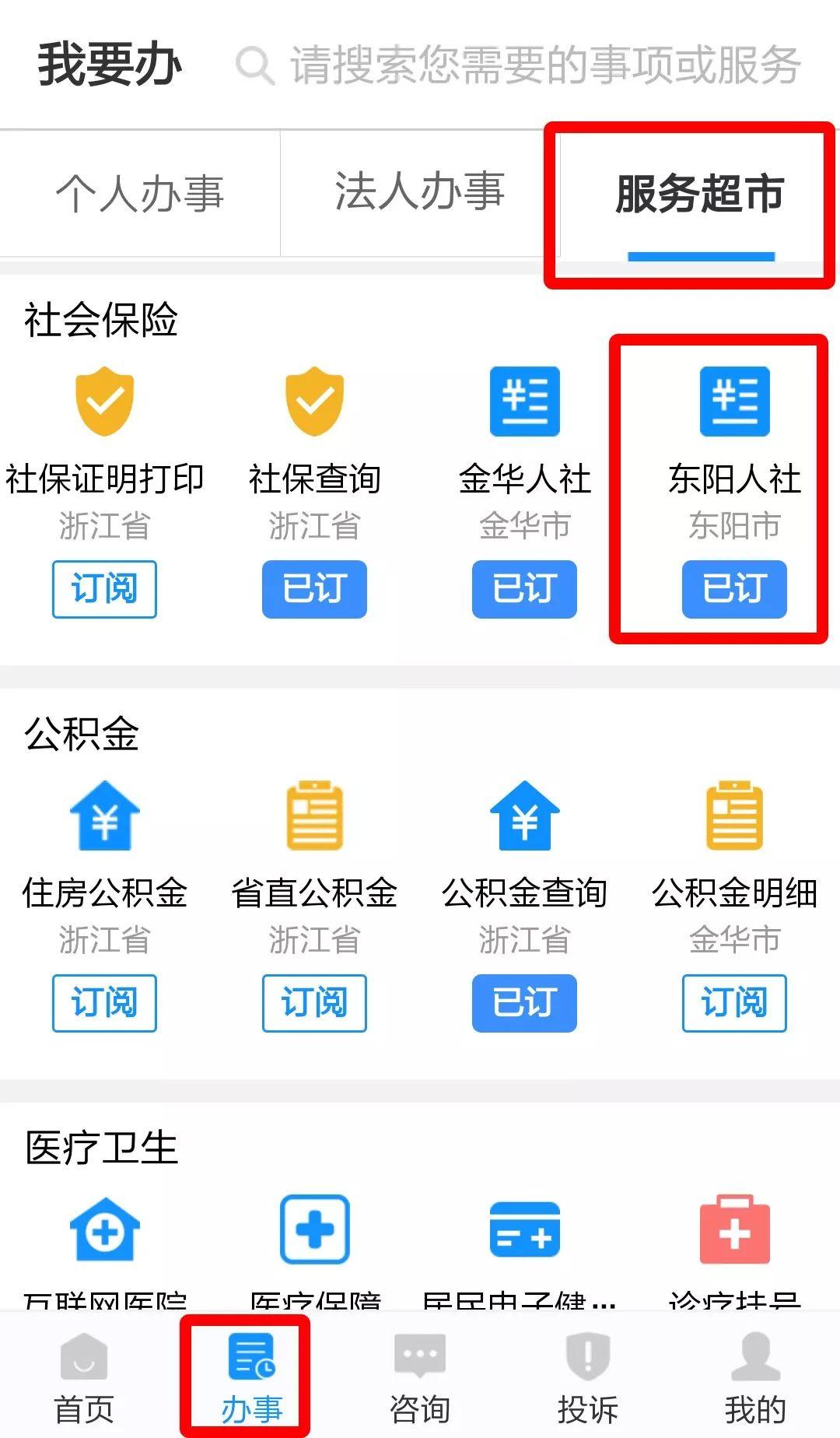Subscribe to 住房公积金
The image size is (840, 1438).
[104, 1003]
